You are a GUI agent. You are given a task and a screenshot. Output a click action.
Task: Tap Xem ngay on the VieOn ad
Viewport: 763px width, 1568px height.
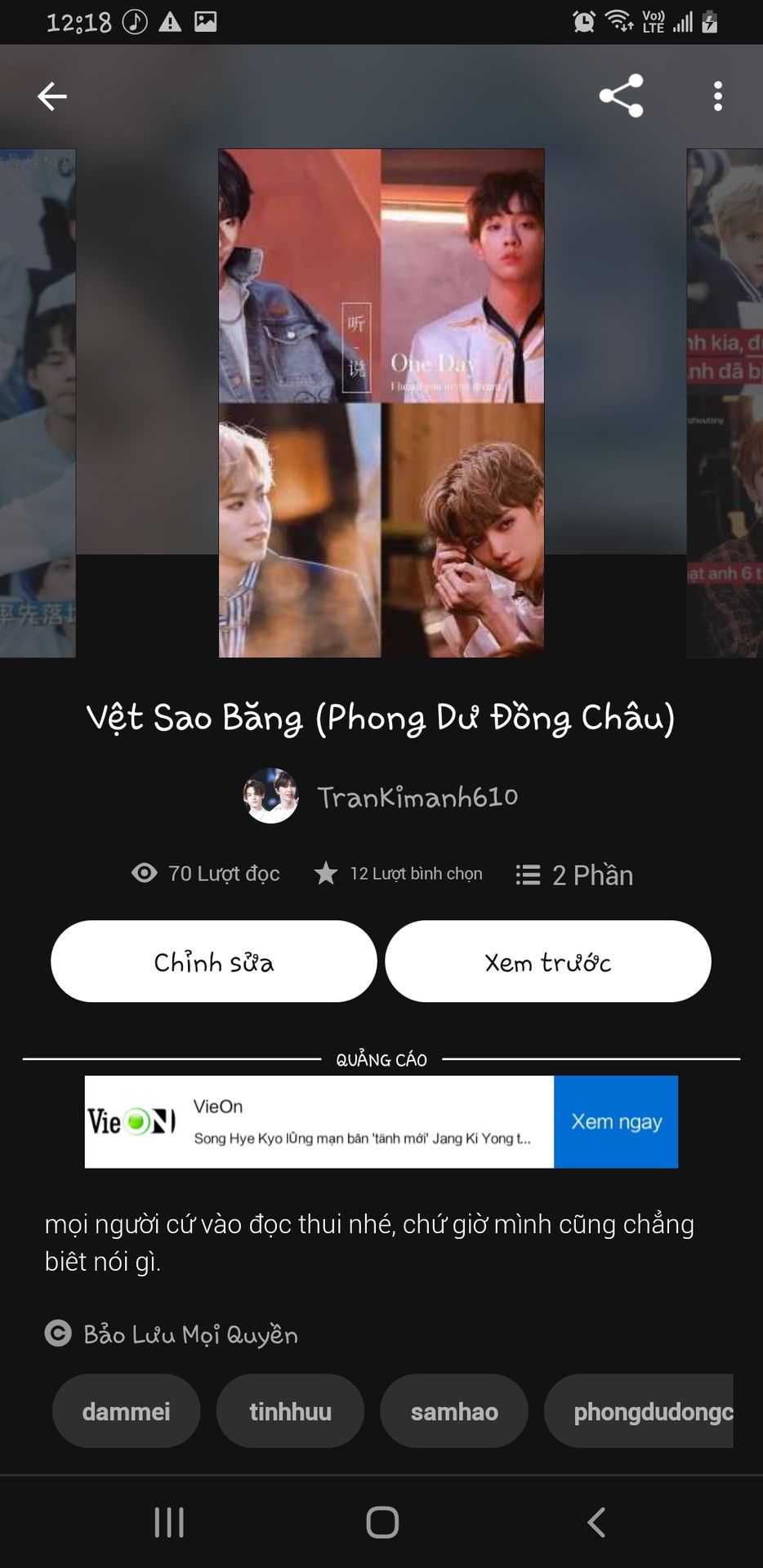click(616, 1121)
